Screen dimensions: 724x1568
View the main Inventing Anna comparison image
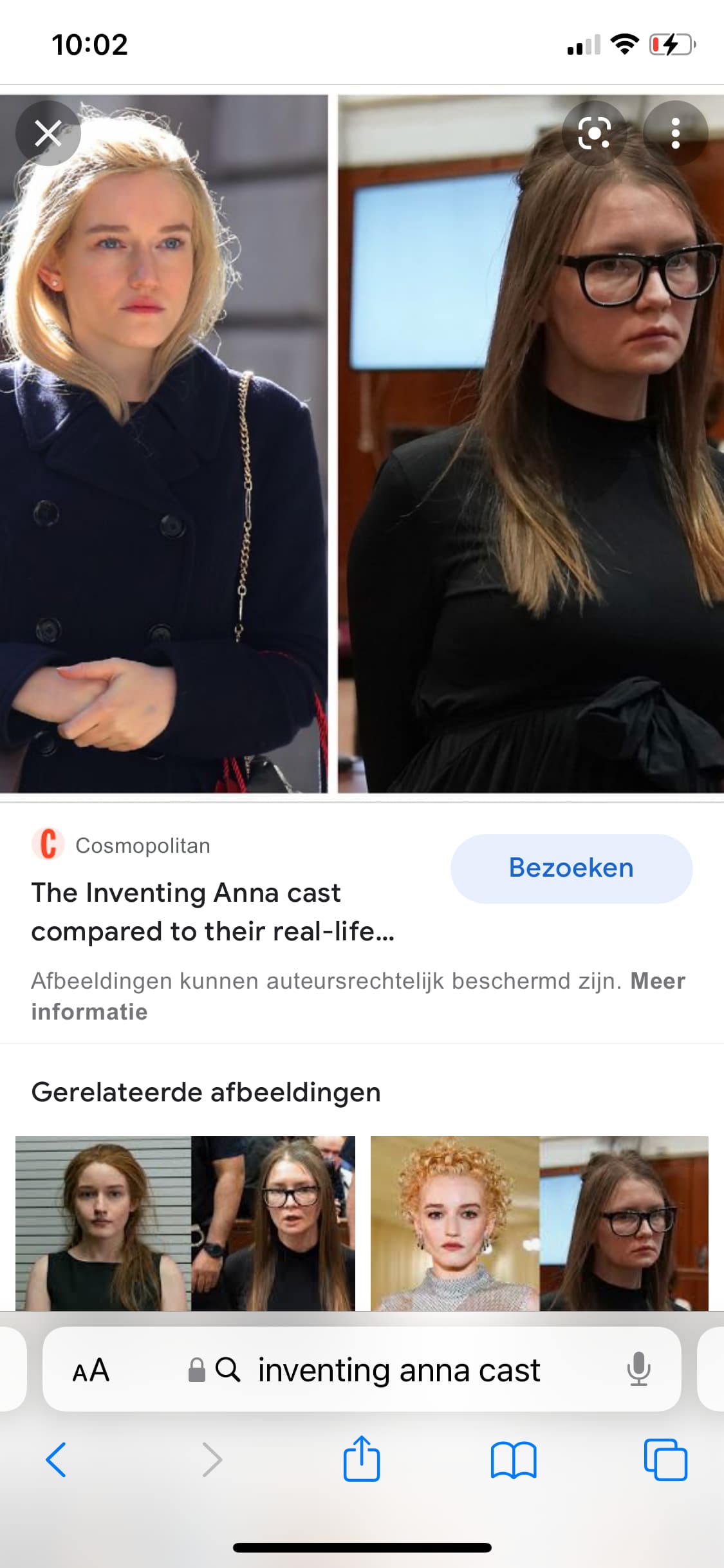(362, 444)
